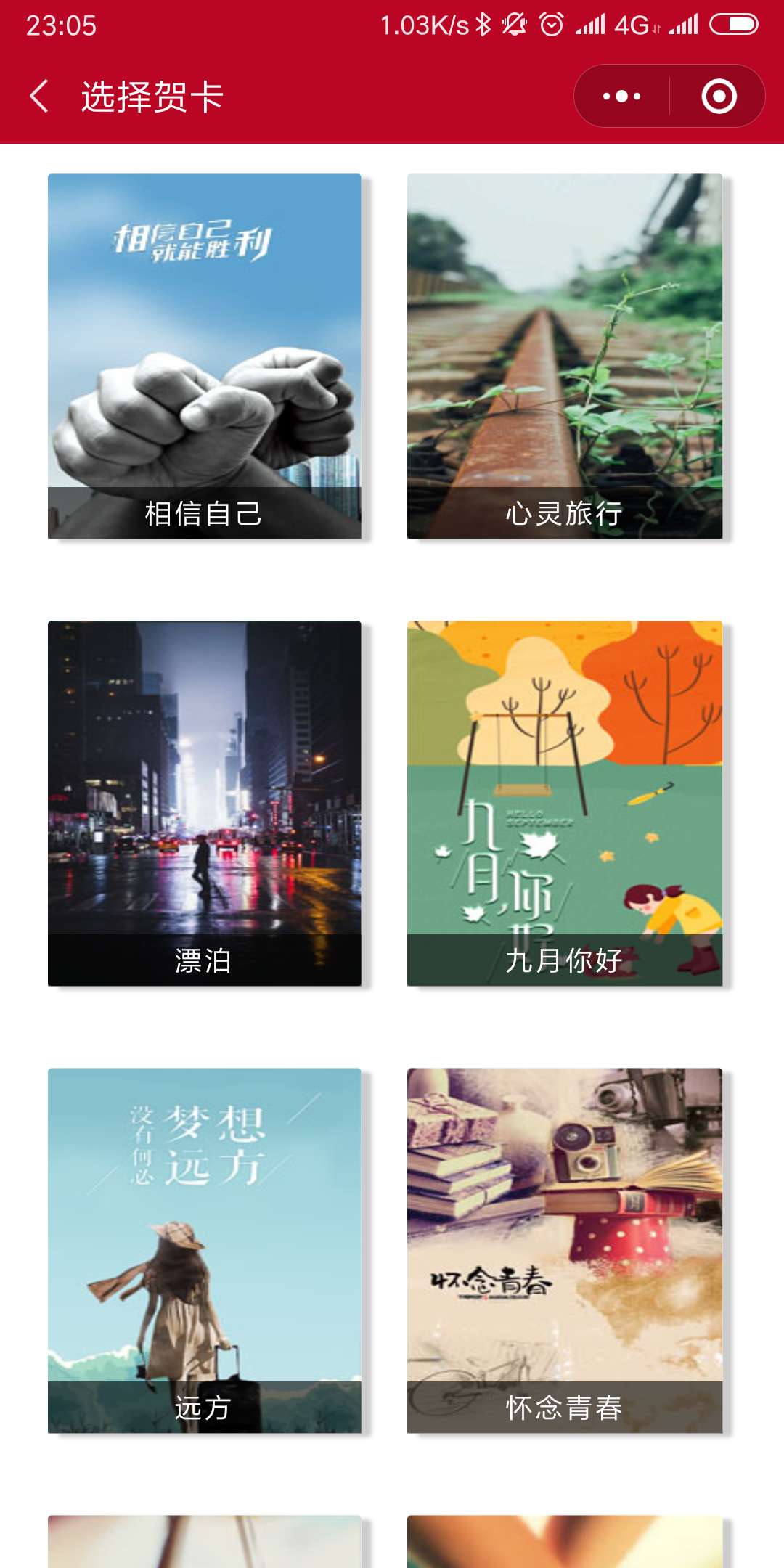The height and width of the screenshot is (1568, 784).
Task: Select the 相信自己 greeting card
Action: pos(205,356)
